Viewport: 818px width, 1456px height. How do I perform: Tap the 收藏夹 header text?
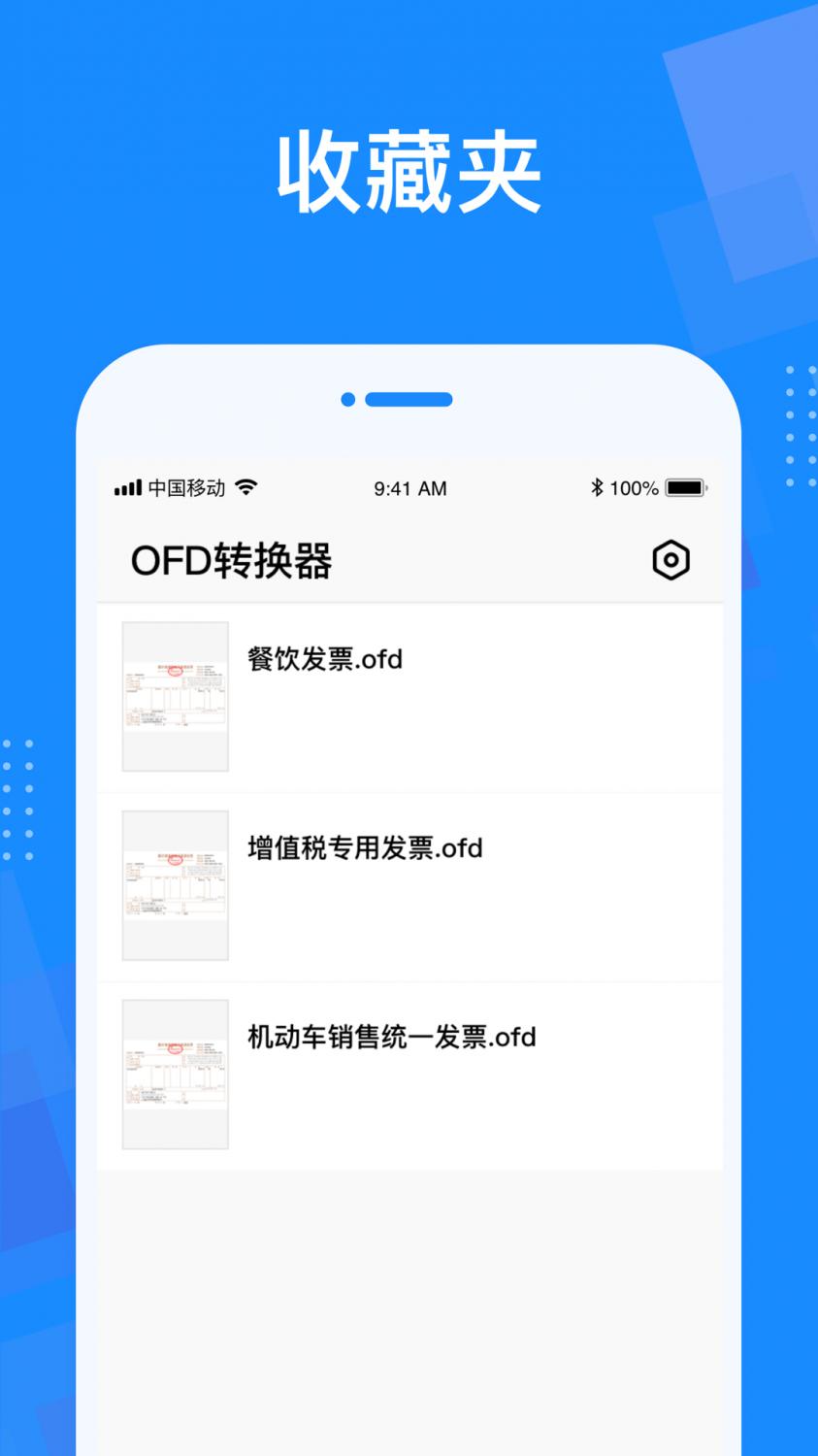(409, 171)
